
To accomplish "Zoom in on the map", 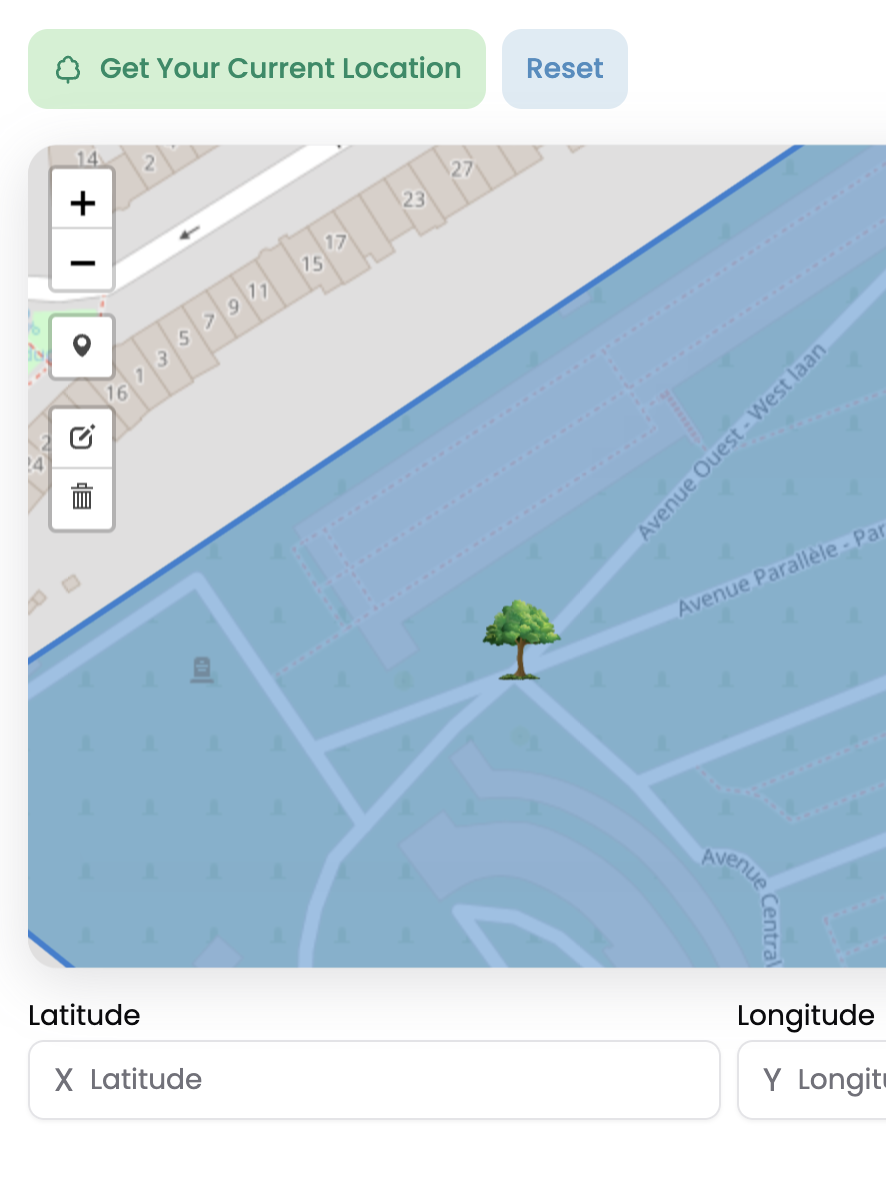I will click(x=82, y=203).
